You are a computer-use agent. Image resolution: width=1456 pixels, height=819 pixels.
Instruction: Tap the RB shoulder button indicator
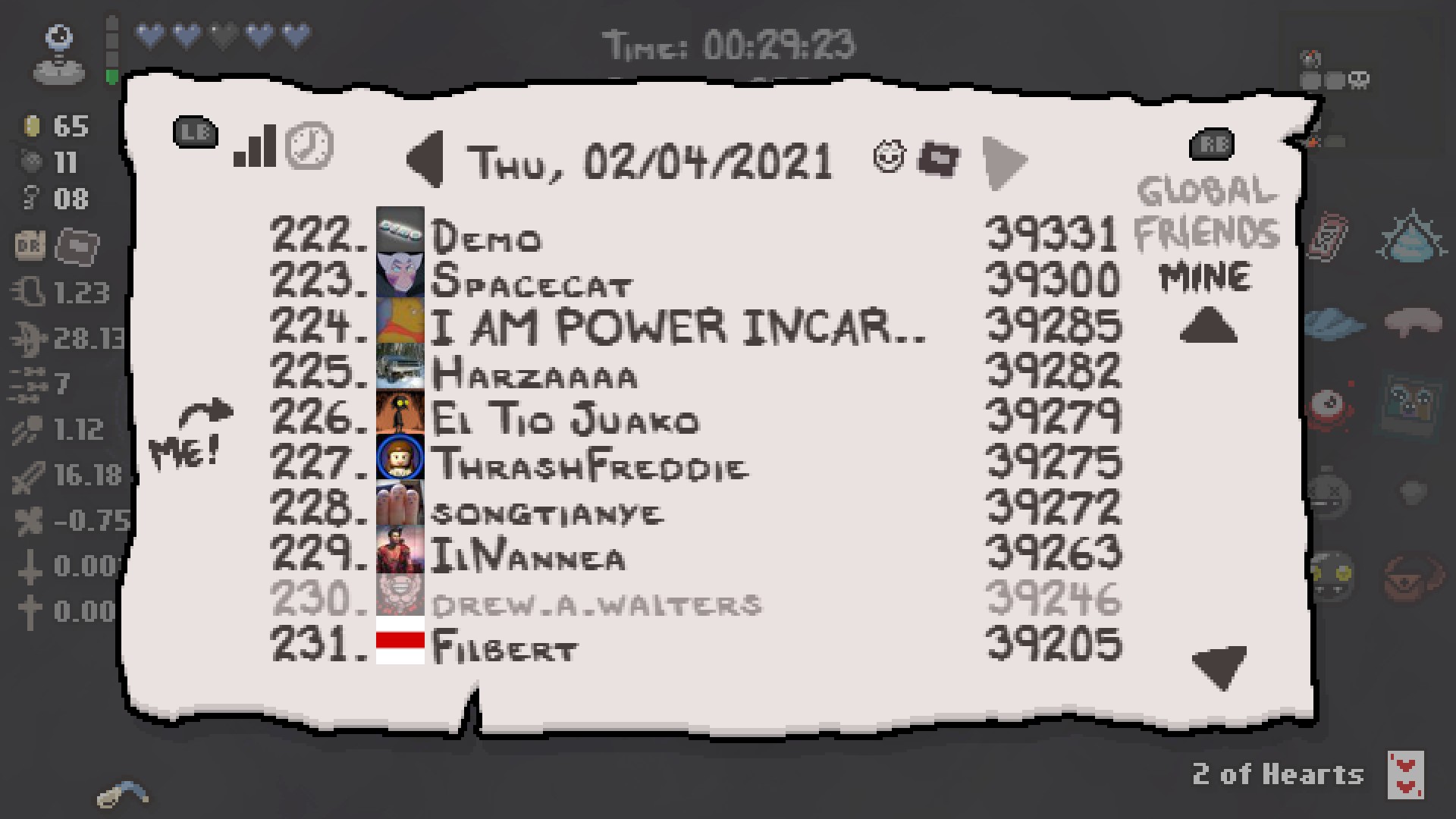pyautogui.click(x=1212, y=144)
